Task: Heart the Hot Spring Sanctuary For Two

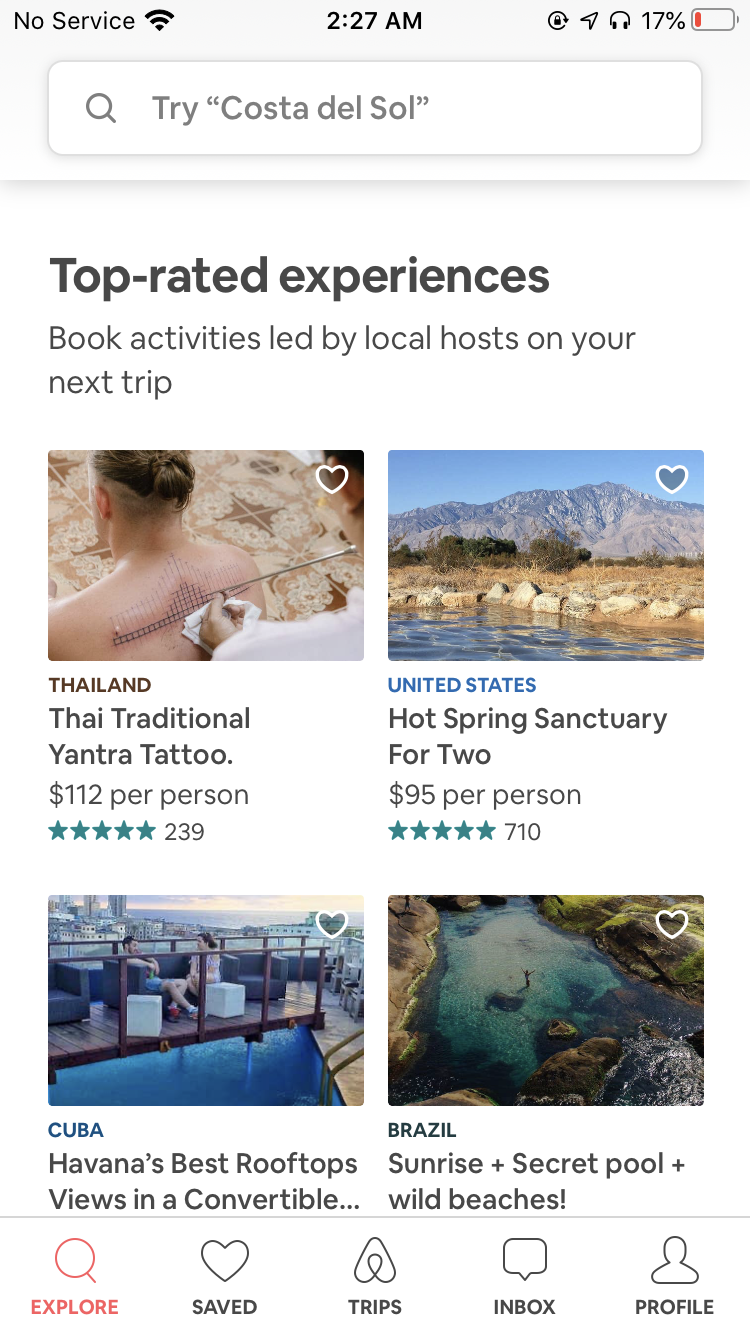Action: (x=672, y=479)
